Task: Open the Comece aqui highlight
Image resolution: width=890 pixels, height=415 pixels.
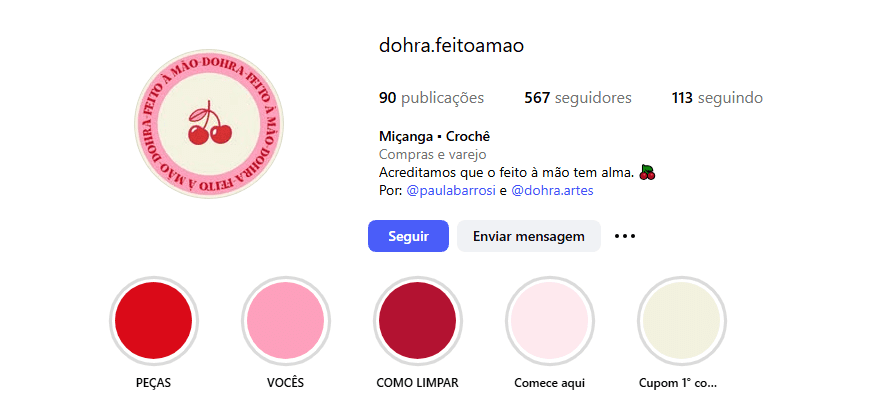Action: [549, 322]
